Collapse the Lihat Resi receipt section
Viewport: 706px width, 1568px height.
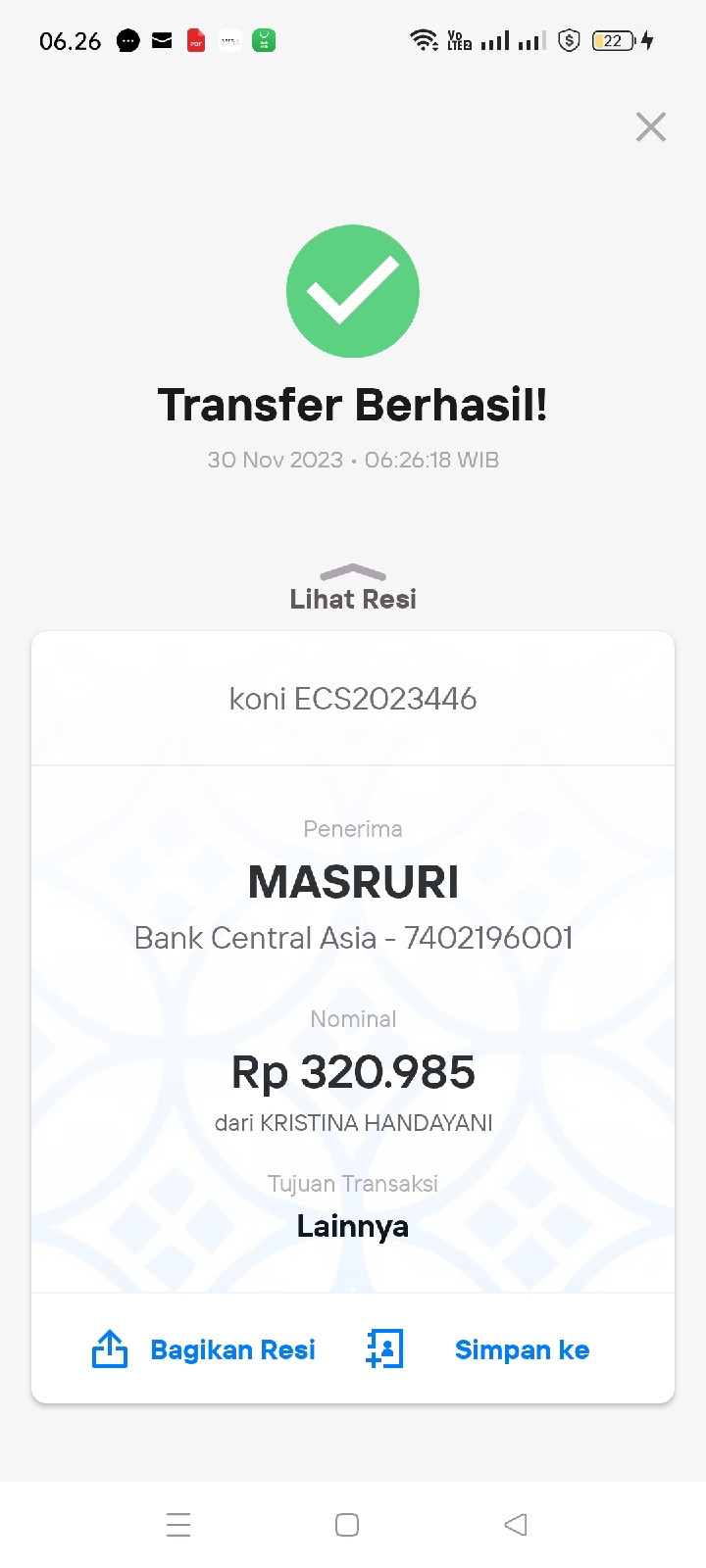pyautogui.click(x=353, y=587)
